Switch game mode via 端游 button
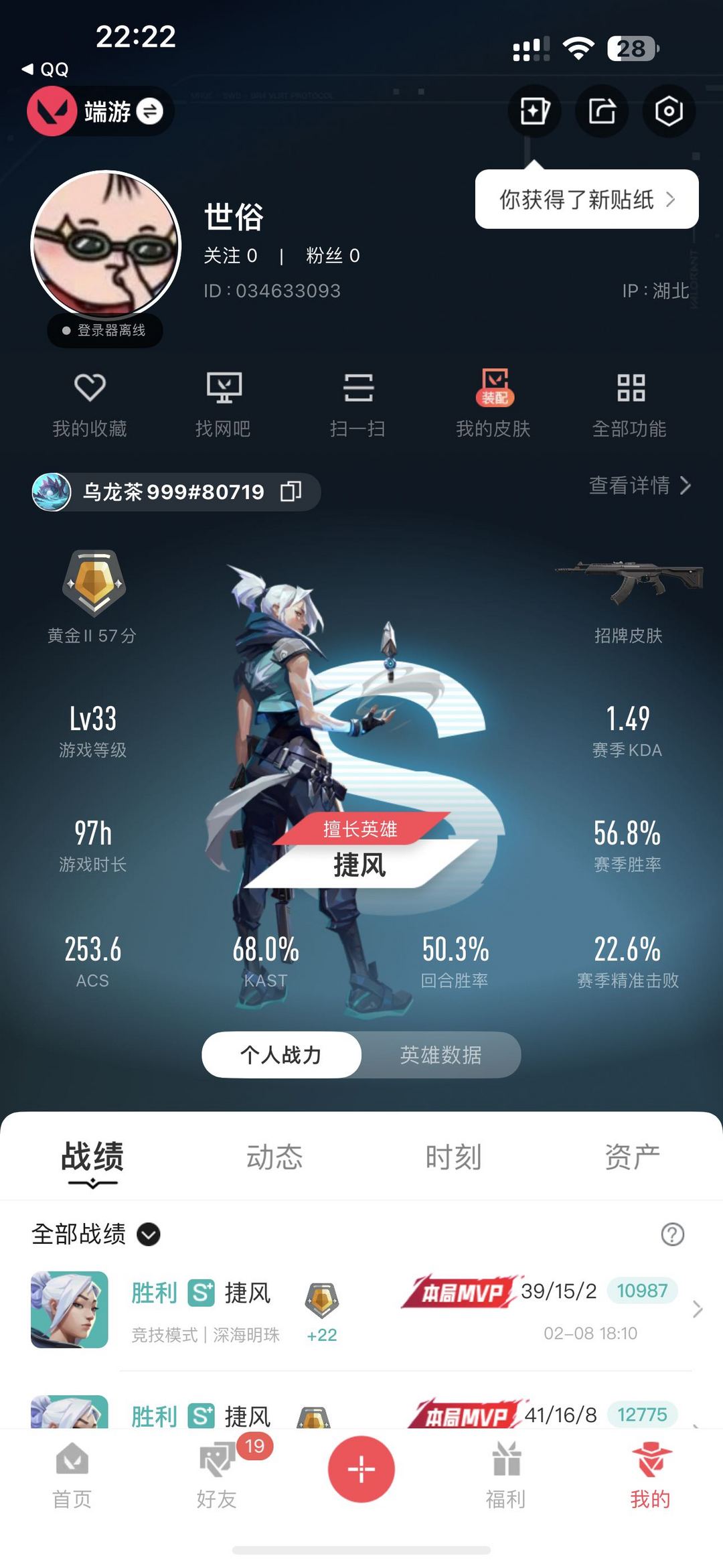The width and height of the screenshot is (723, 1568). [100, 111]
